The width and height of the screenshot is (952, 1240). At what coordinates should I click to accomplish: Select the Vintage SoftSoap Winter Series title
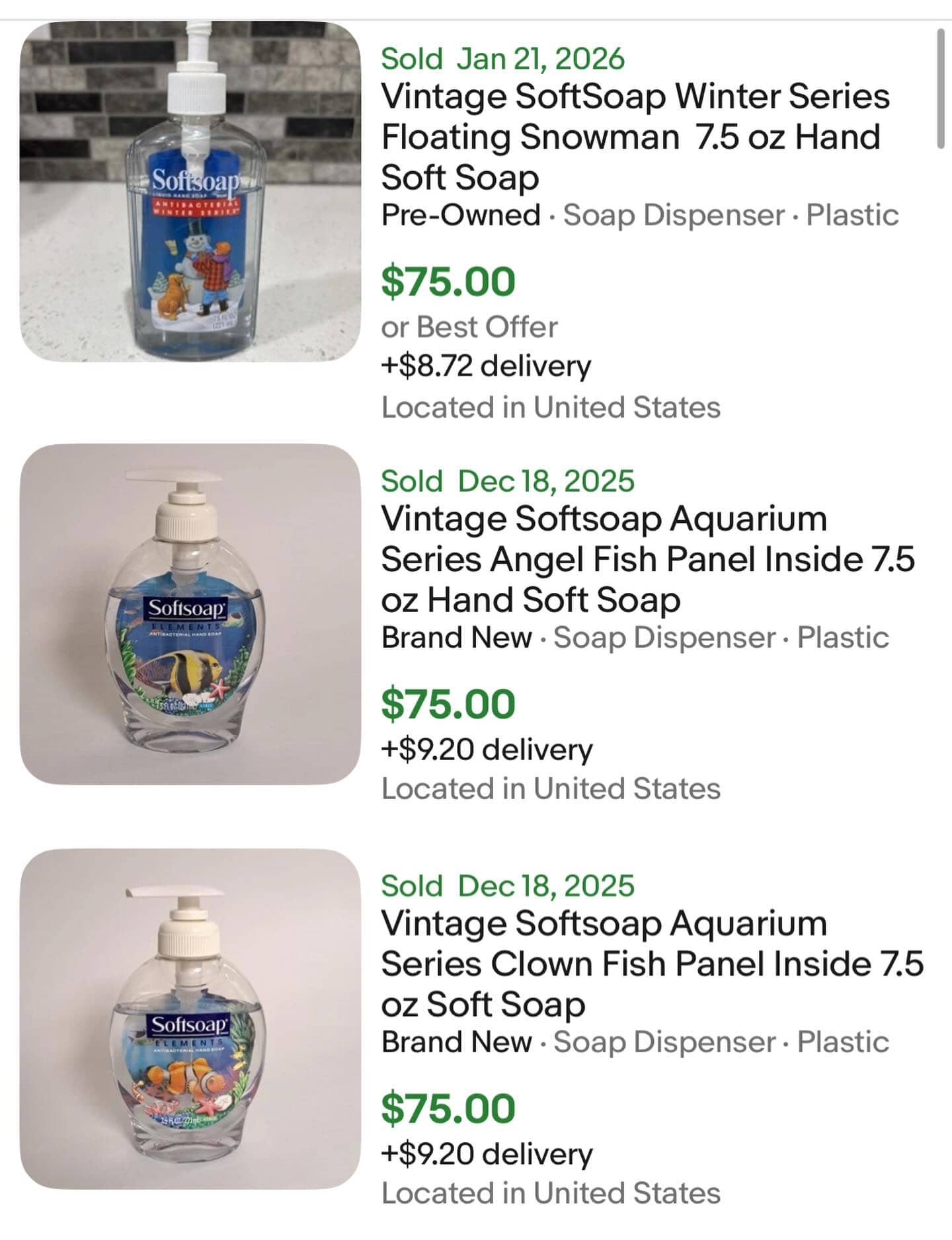(x=635, y=137)
